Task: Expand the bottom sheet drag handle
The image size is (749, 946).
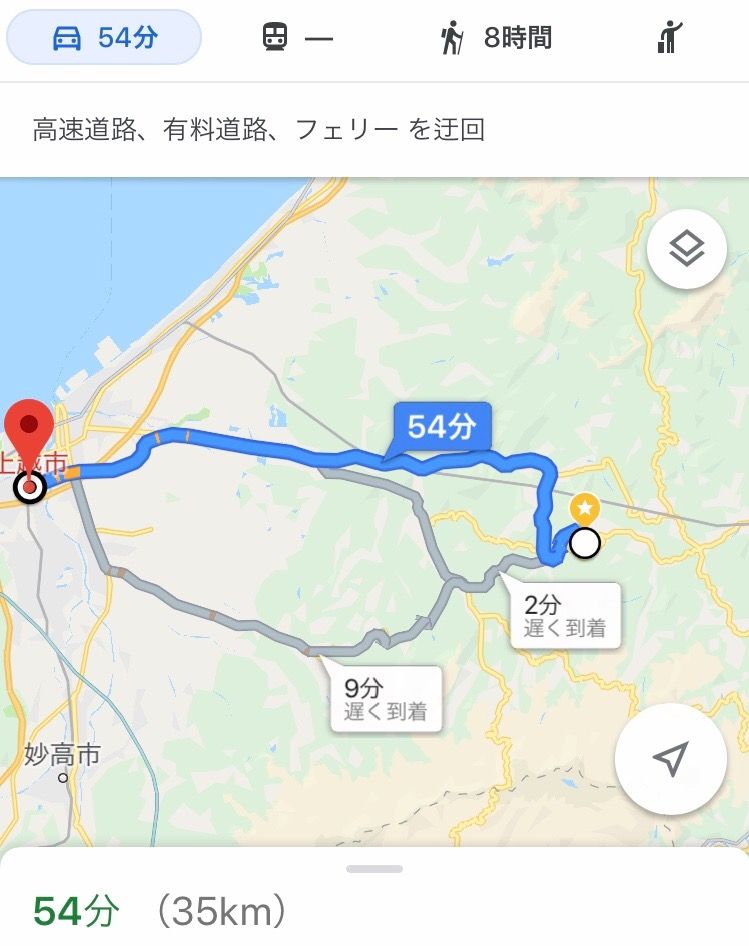Action: click(374, 869)
